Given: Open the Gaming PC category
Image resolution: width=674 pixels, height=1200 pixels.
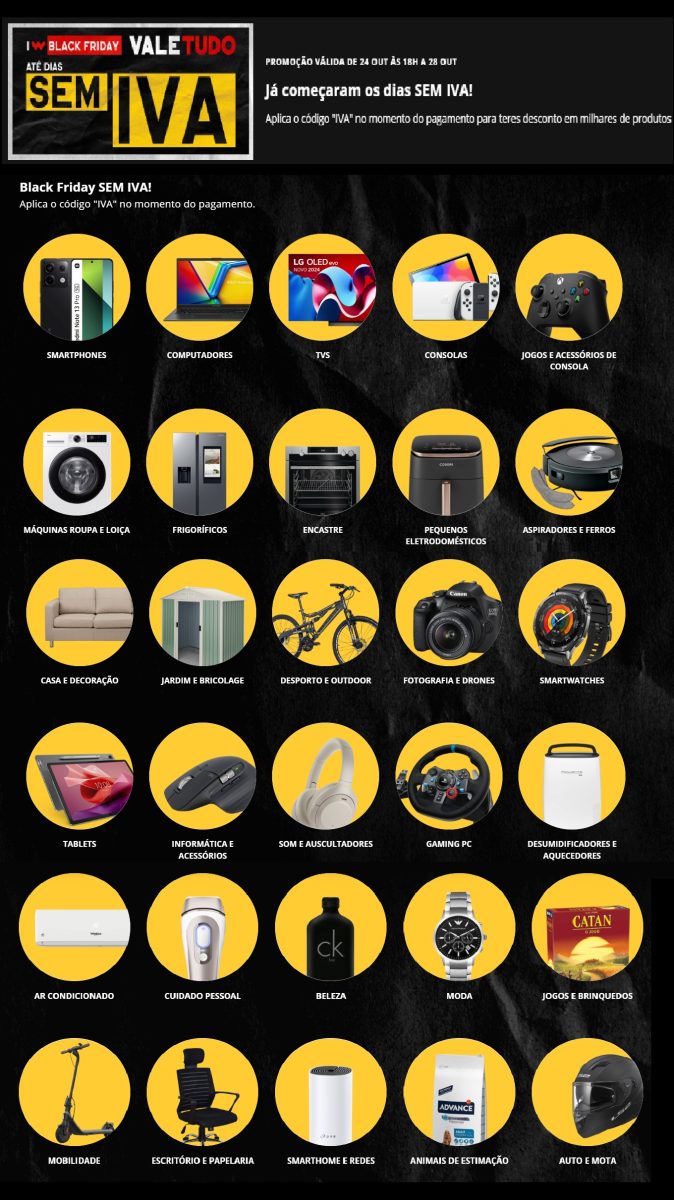Looking at the screenshot, I should click(449, 776).
